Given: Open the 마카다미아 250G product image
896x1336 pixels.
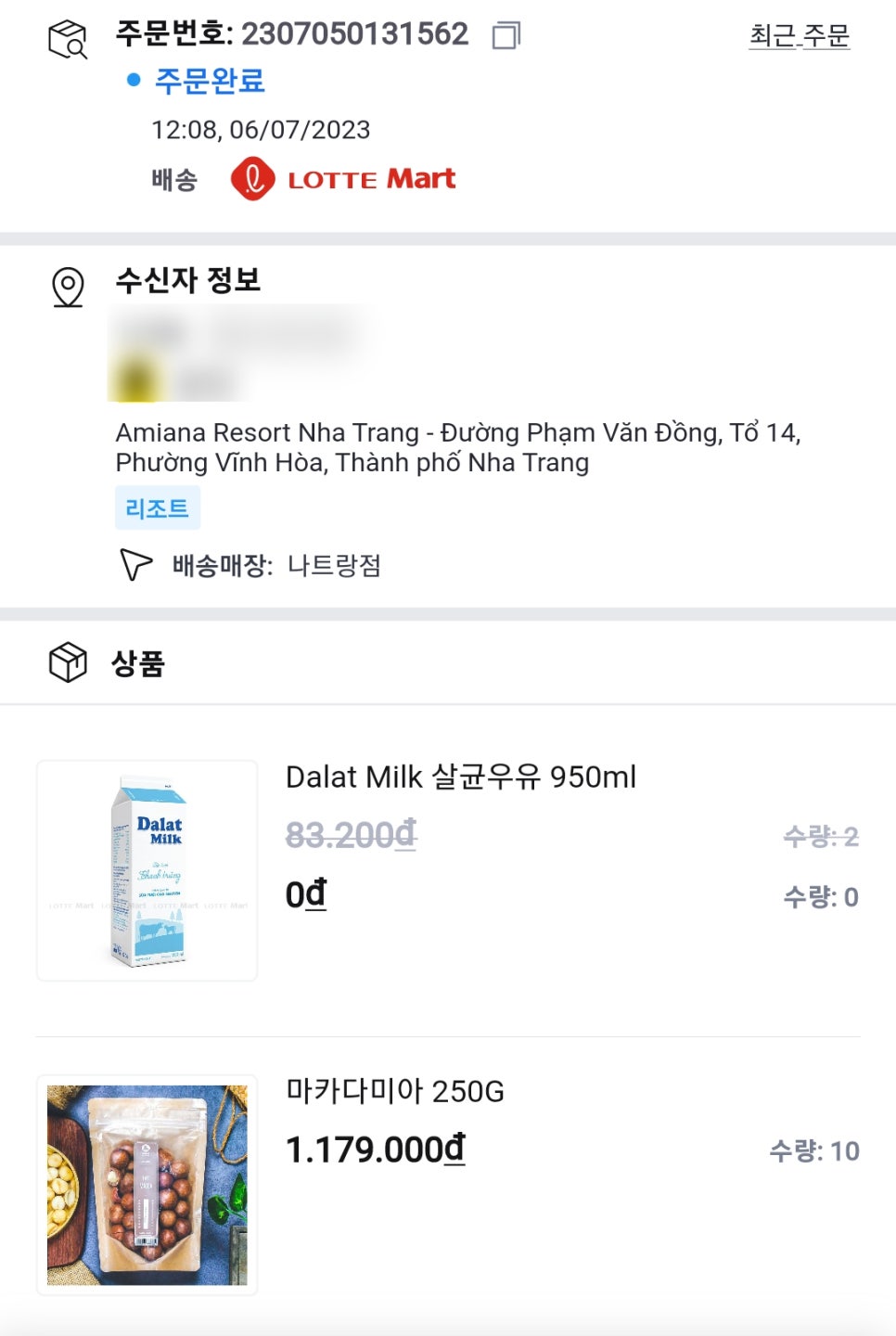Looking at the screenshot, I should click(147, 1185).
